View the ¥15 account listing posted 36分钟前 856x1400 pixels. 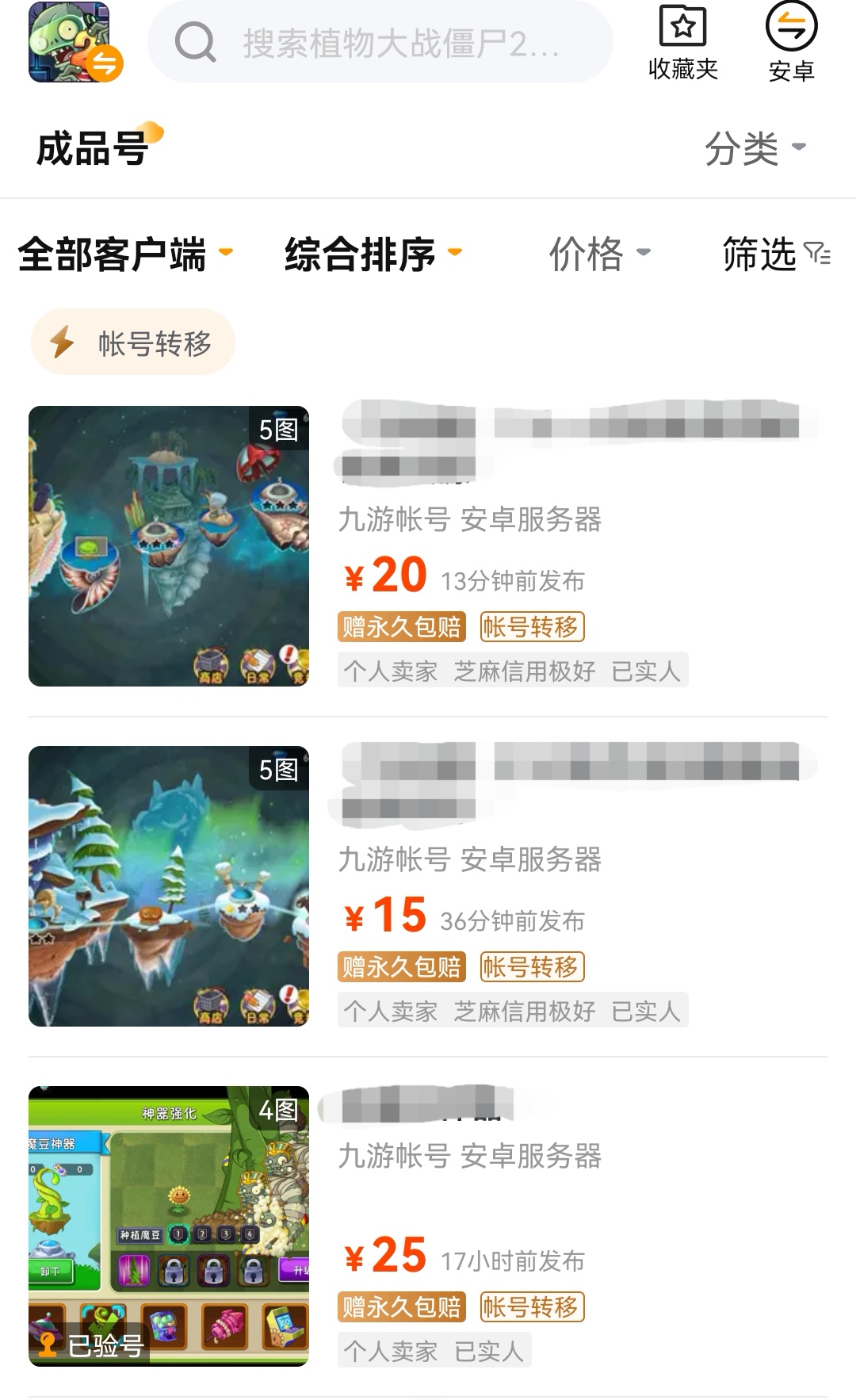428,886
